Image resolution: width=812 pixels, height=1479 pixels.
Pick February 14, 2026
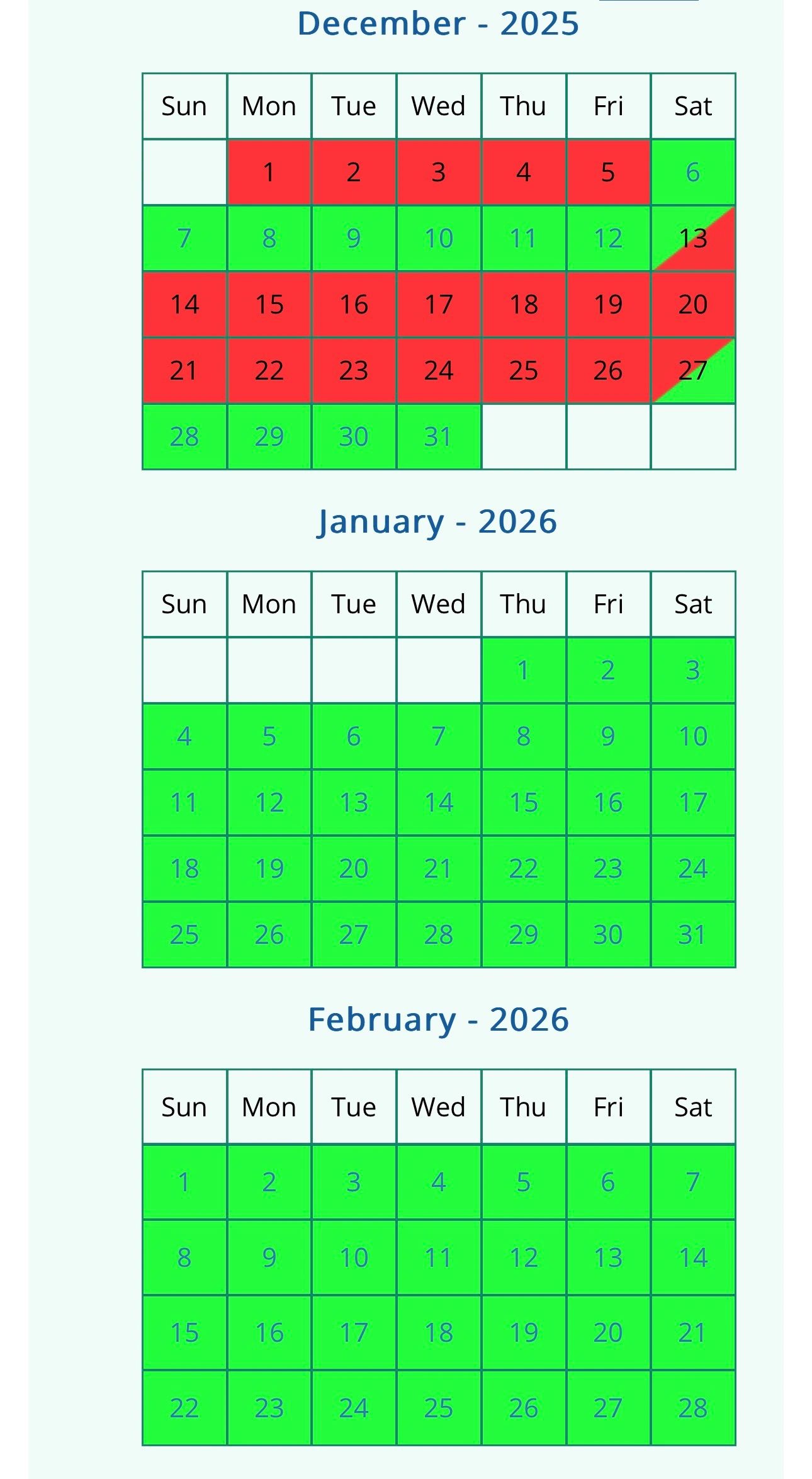pos(692,1257)
